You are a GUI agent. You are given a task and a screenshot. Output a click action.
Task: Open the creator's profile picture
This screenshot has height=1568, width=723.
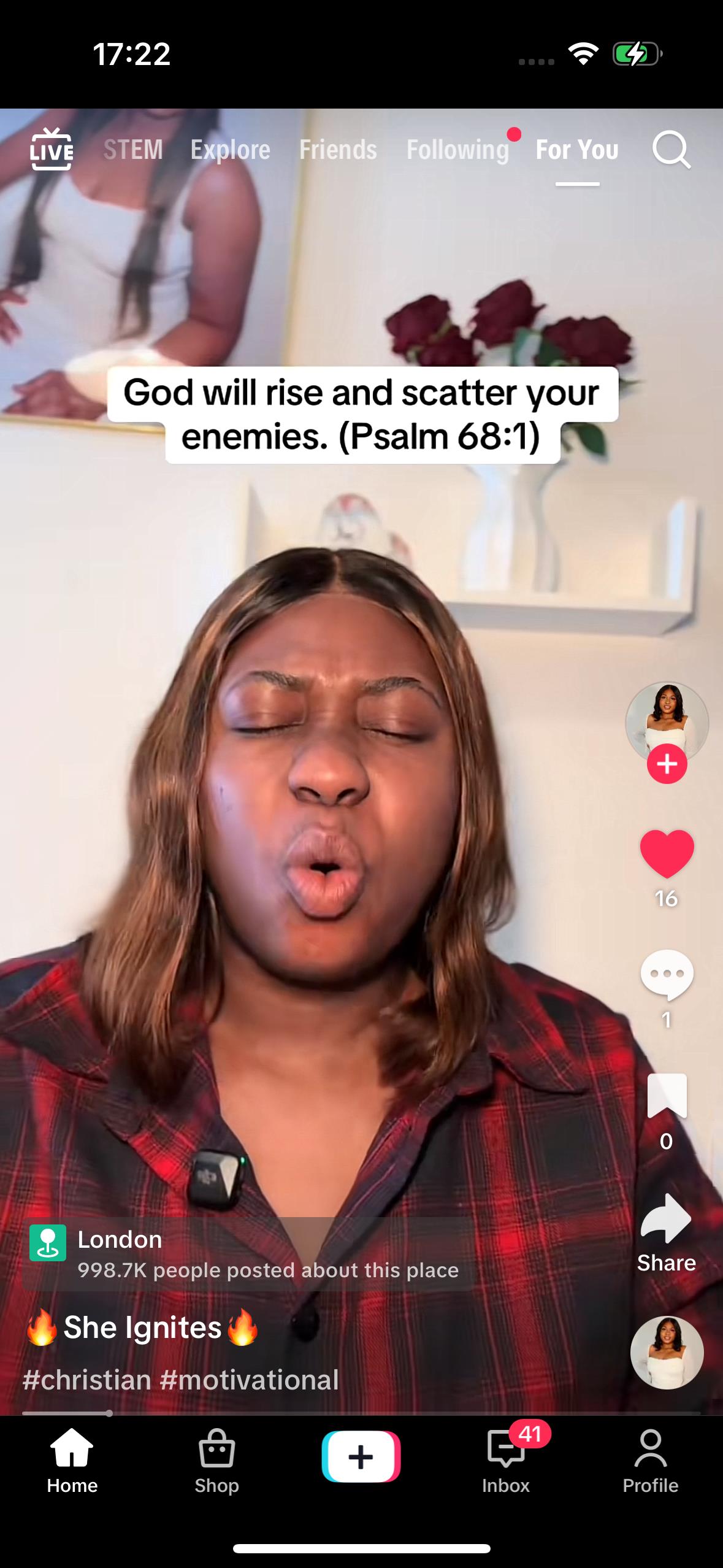coord(667,722)
